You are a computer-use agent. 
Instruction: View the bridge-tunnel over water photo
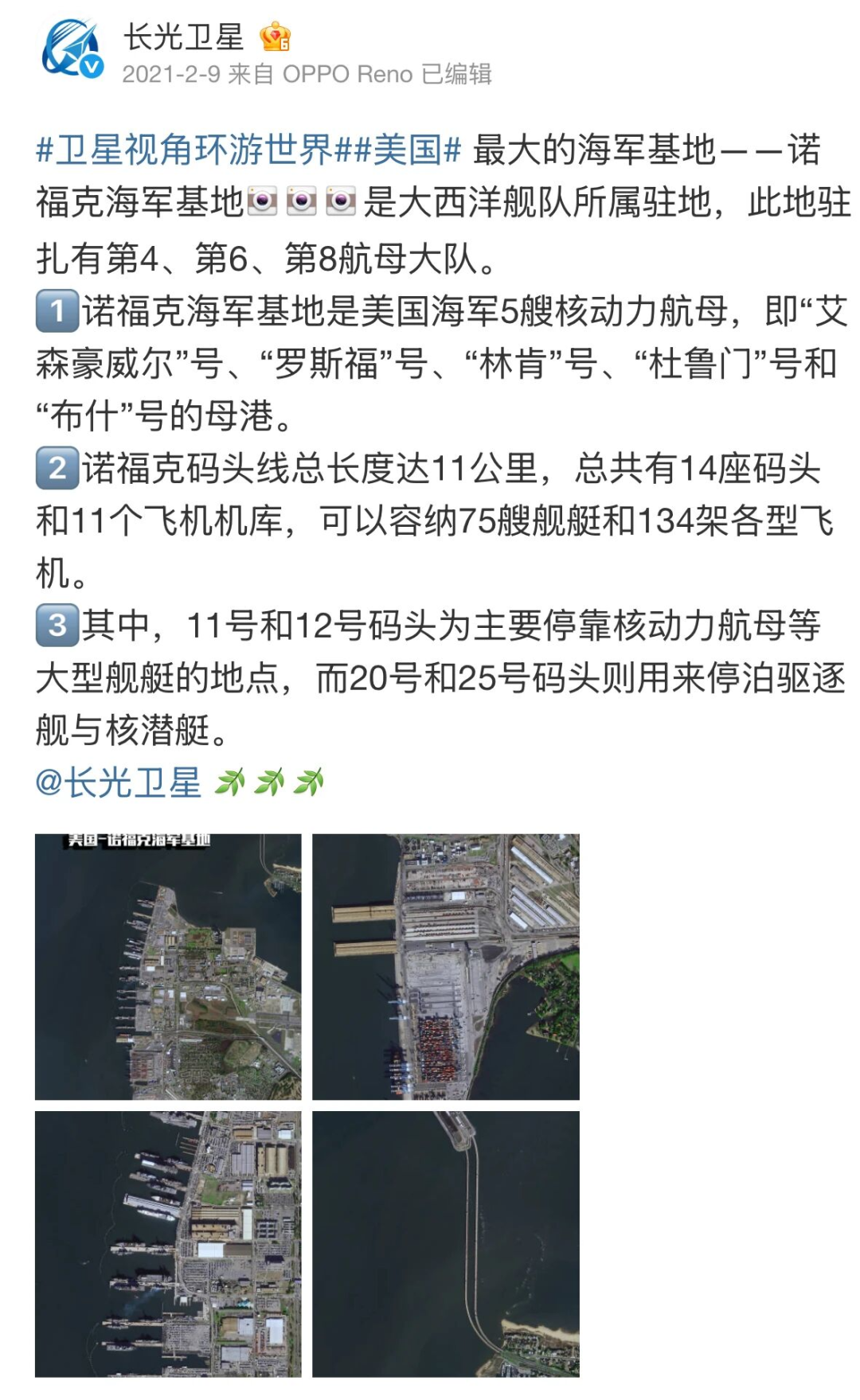(x=446, y=1244)
